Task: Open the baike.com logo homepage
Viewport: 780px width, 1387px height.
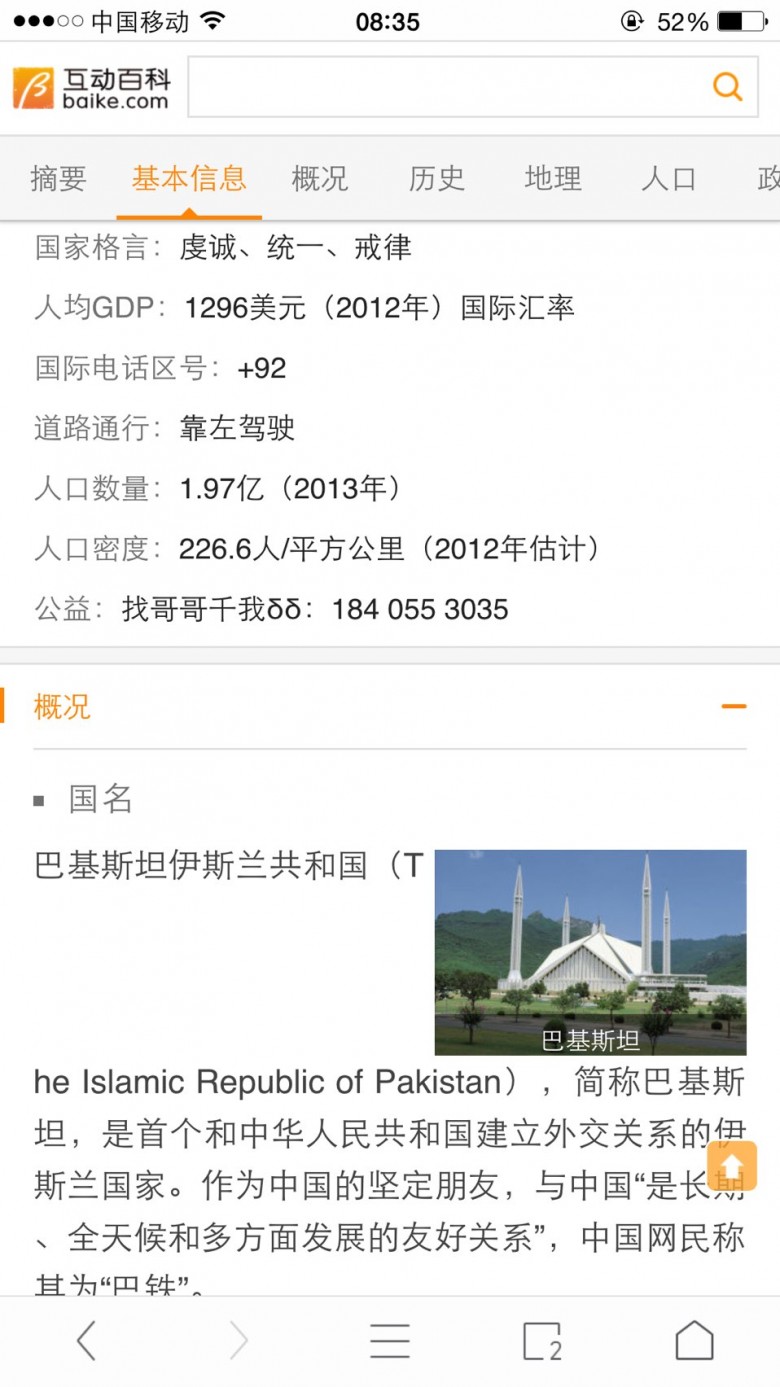Action: pyautogui.click(x=91, y=88)
